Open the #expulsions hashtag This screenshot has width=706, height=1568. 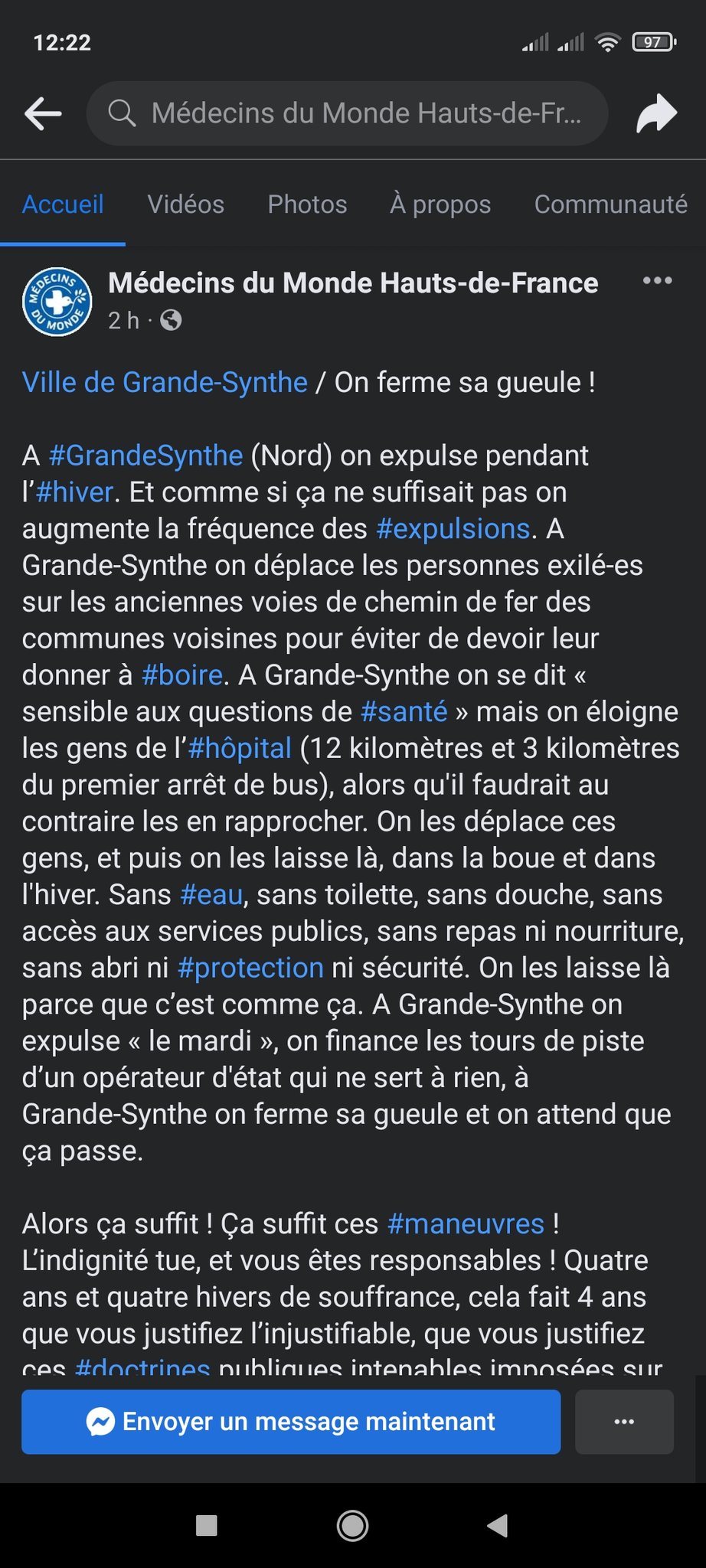tap(453, 529)
